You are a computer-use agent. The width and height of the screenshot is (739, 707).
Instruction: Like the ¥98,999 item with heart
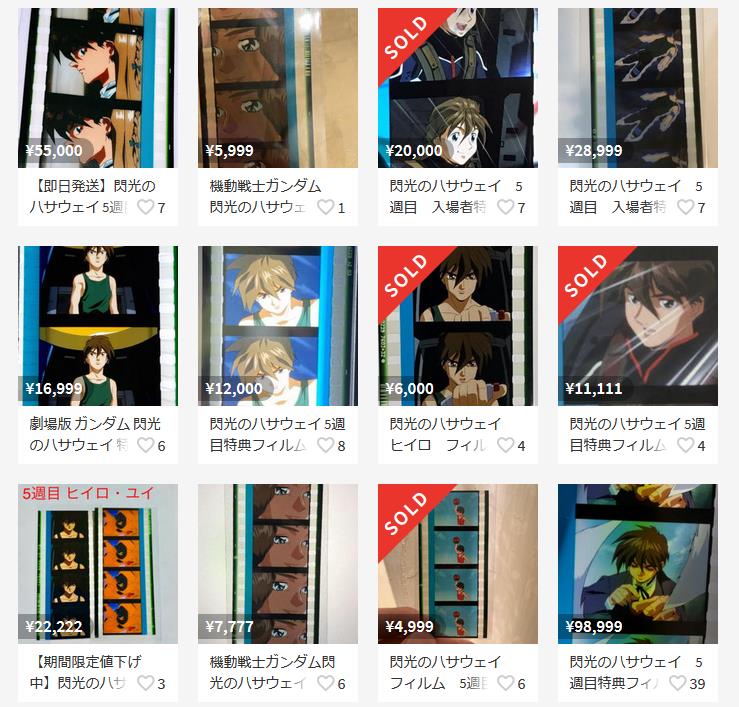tap(678, 683)
